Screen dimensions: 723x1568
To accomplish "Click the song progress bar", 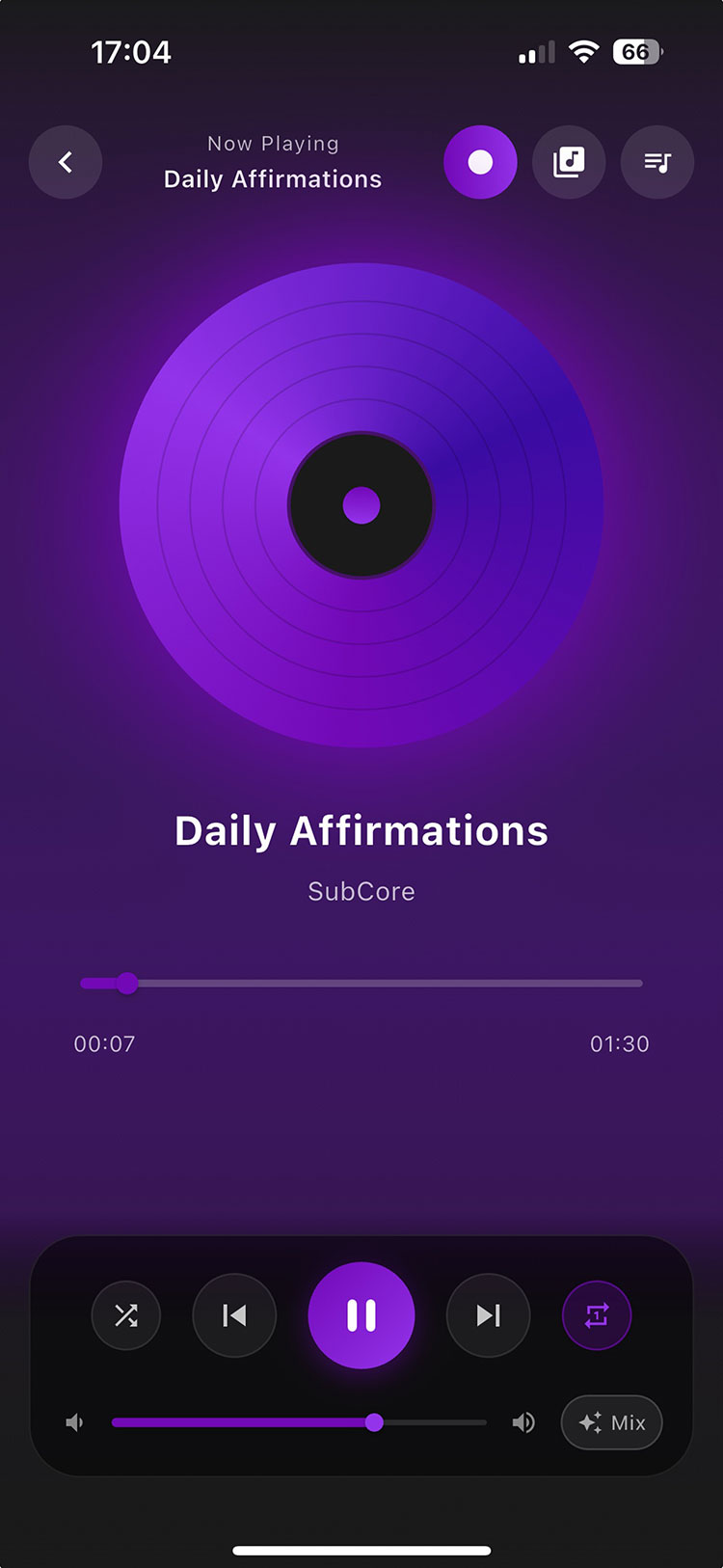I will [361, 983].
